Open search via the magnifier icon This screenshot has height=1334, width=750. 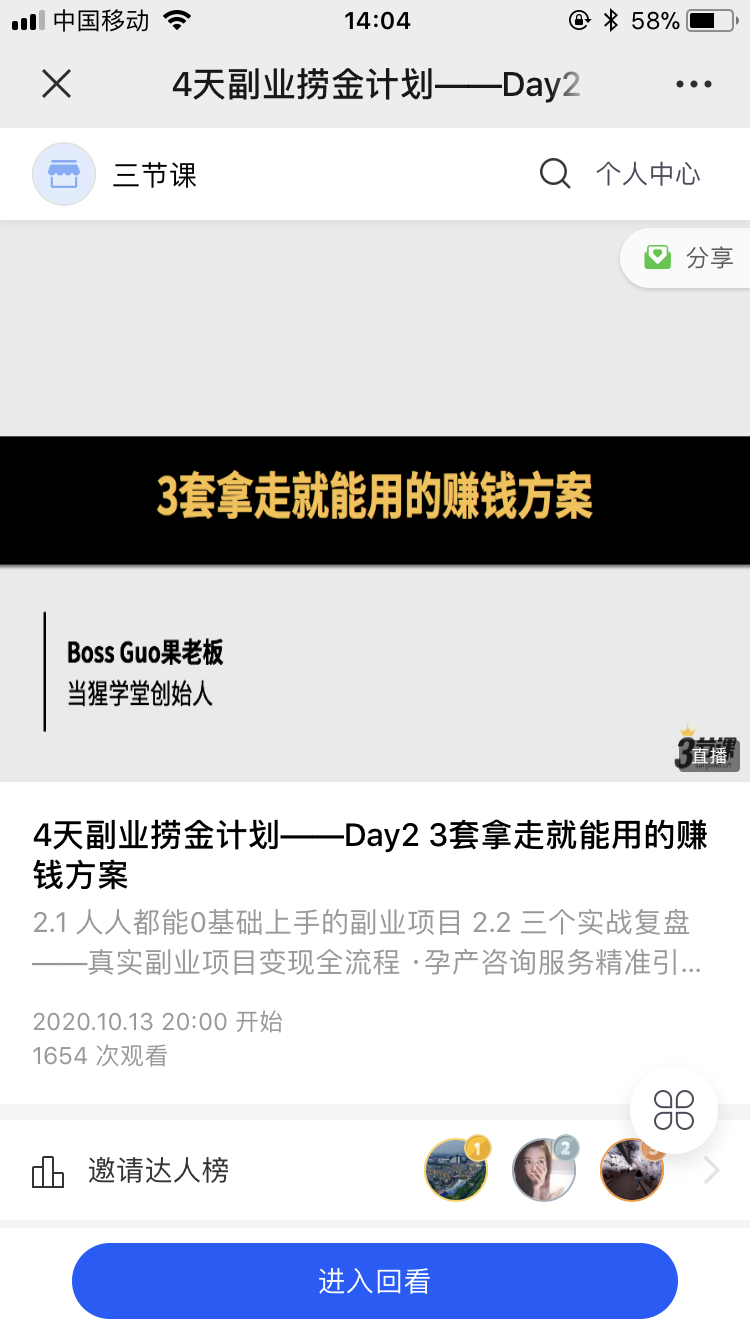coord(554,173)
